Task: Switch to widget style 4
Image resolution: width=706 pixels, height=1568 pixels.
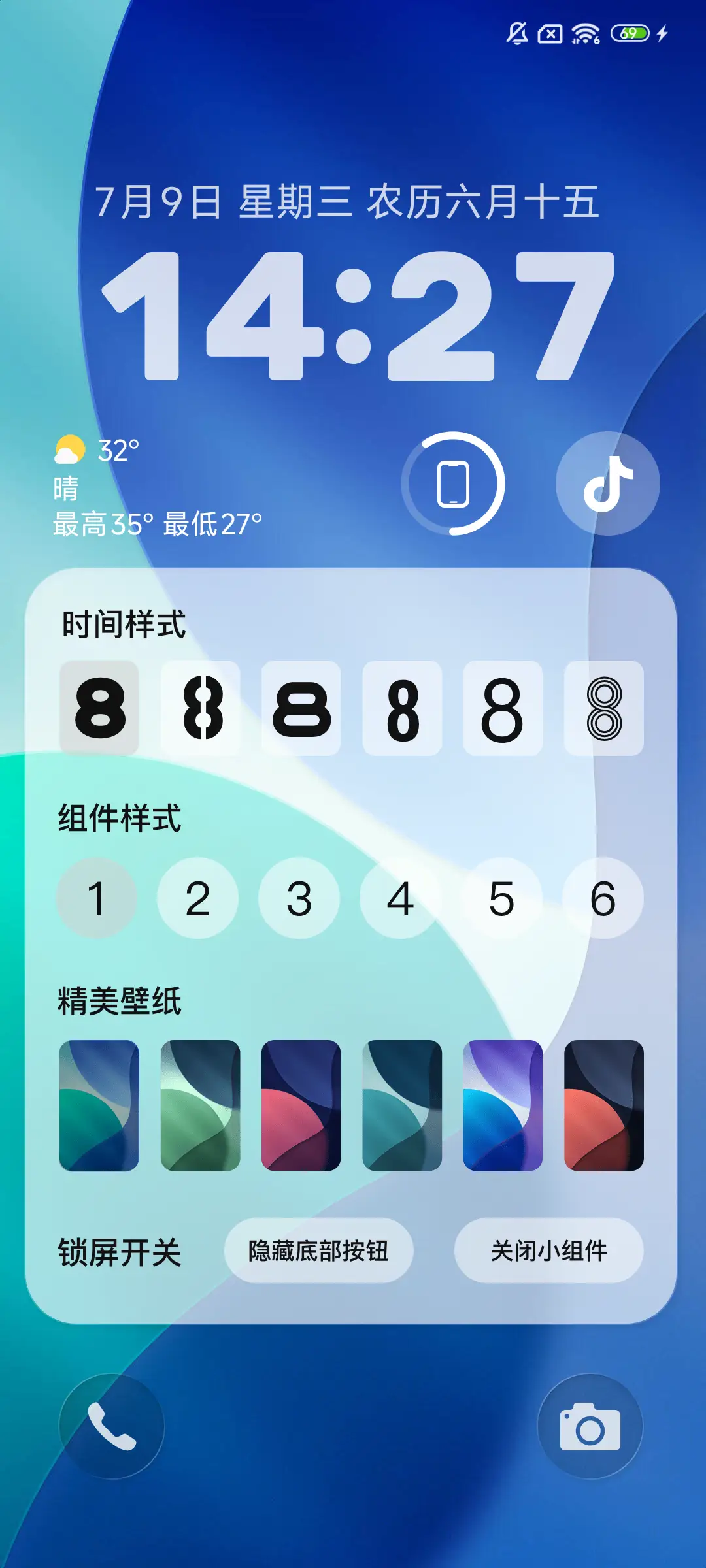Action: (x=401, y=897)
